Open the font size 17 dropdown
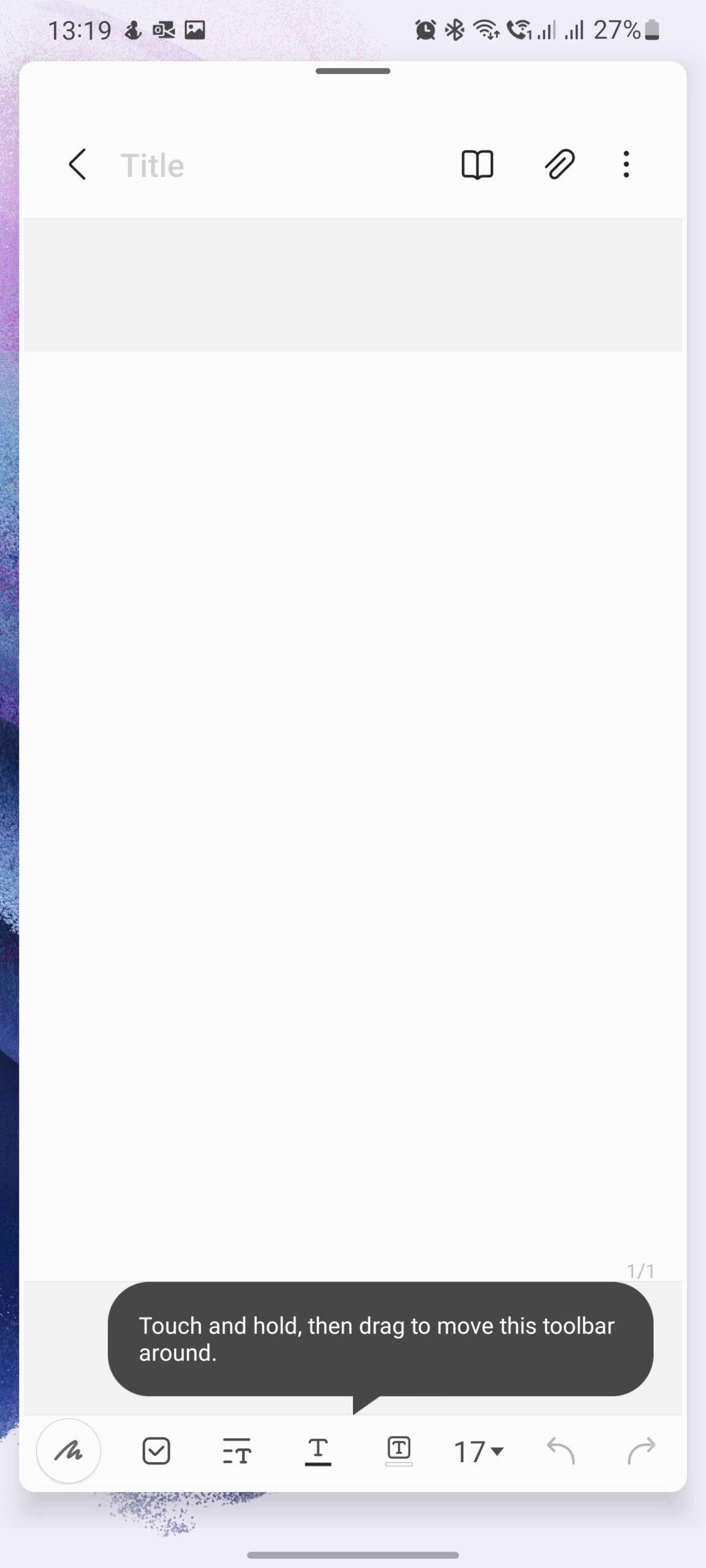Viewport: 706px width, 1568px height. pos(479,1451)
